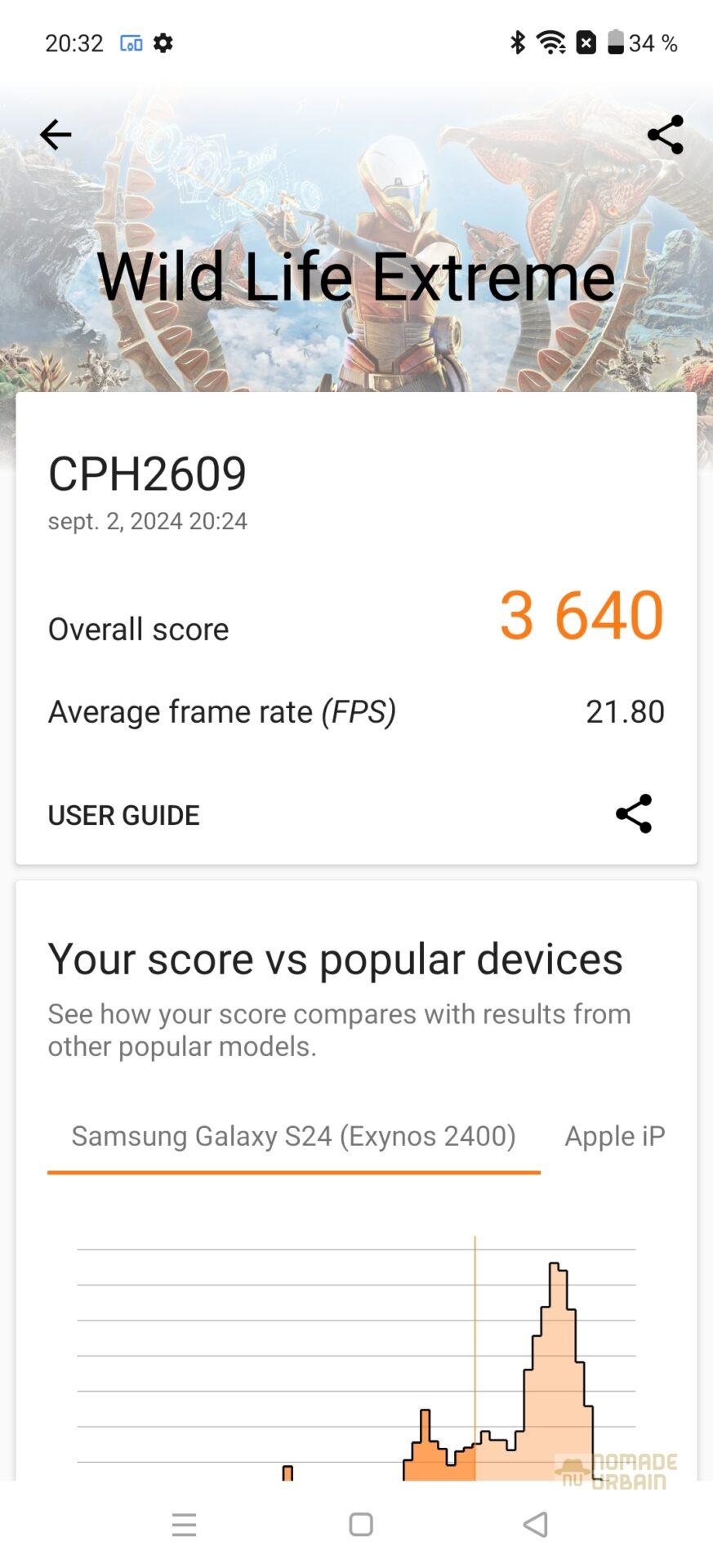The height and width of the screenshot is (1568, 713).
Task: Open recent apps from navigation bar
Action: tap(185, 1524)
